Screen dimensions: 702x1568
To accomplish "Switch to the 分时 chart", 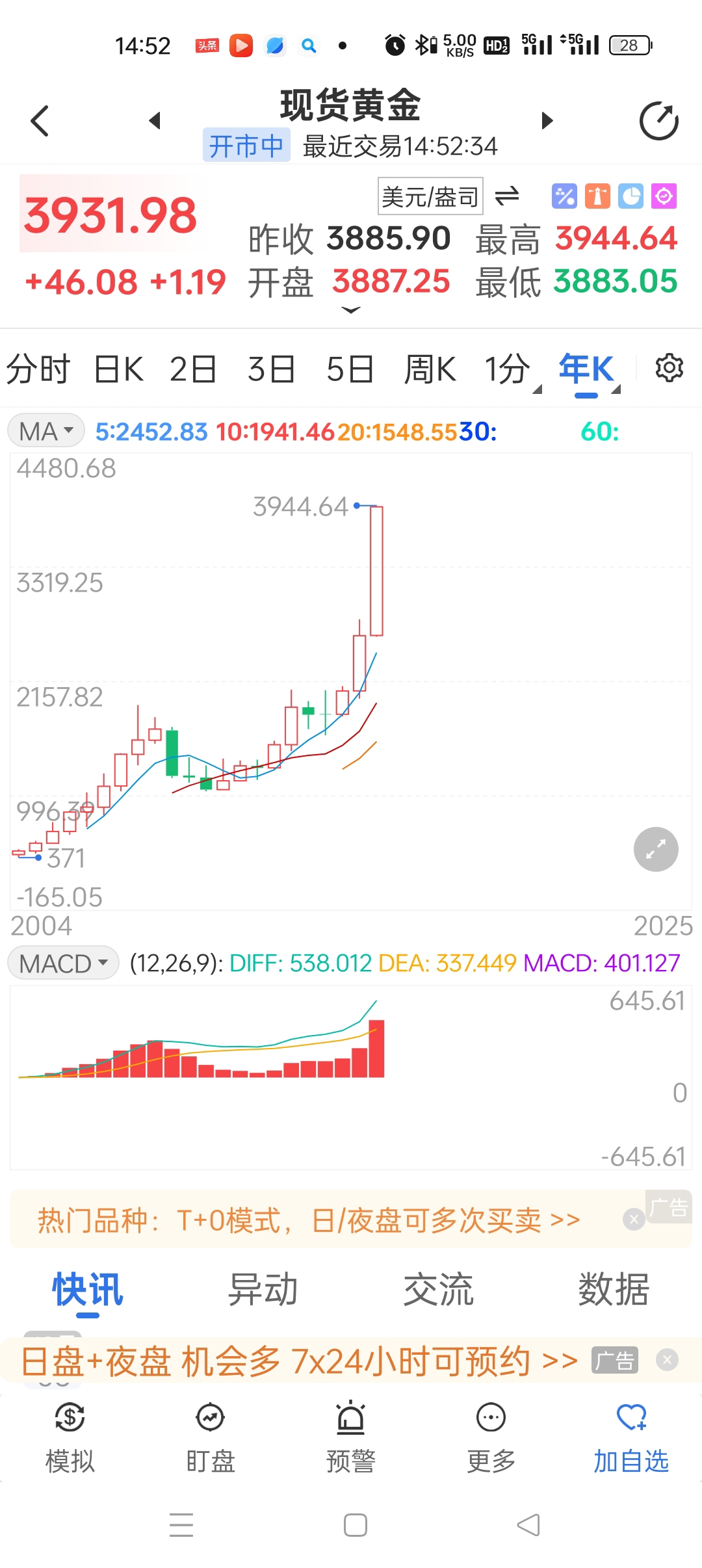I will coord(38,369).
